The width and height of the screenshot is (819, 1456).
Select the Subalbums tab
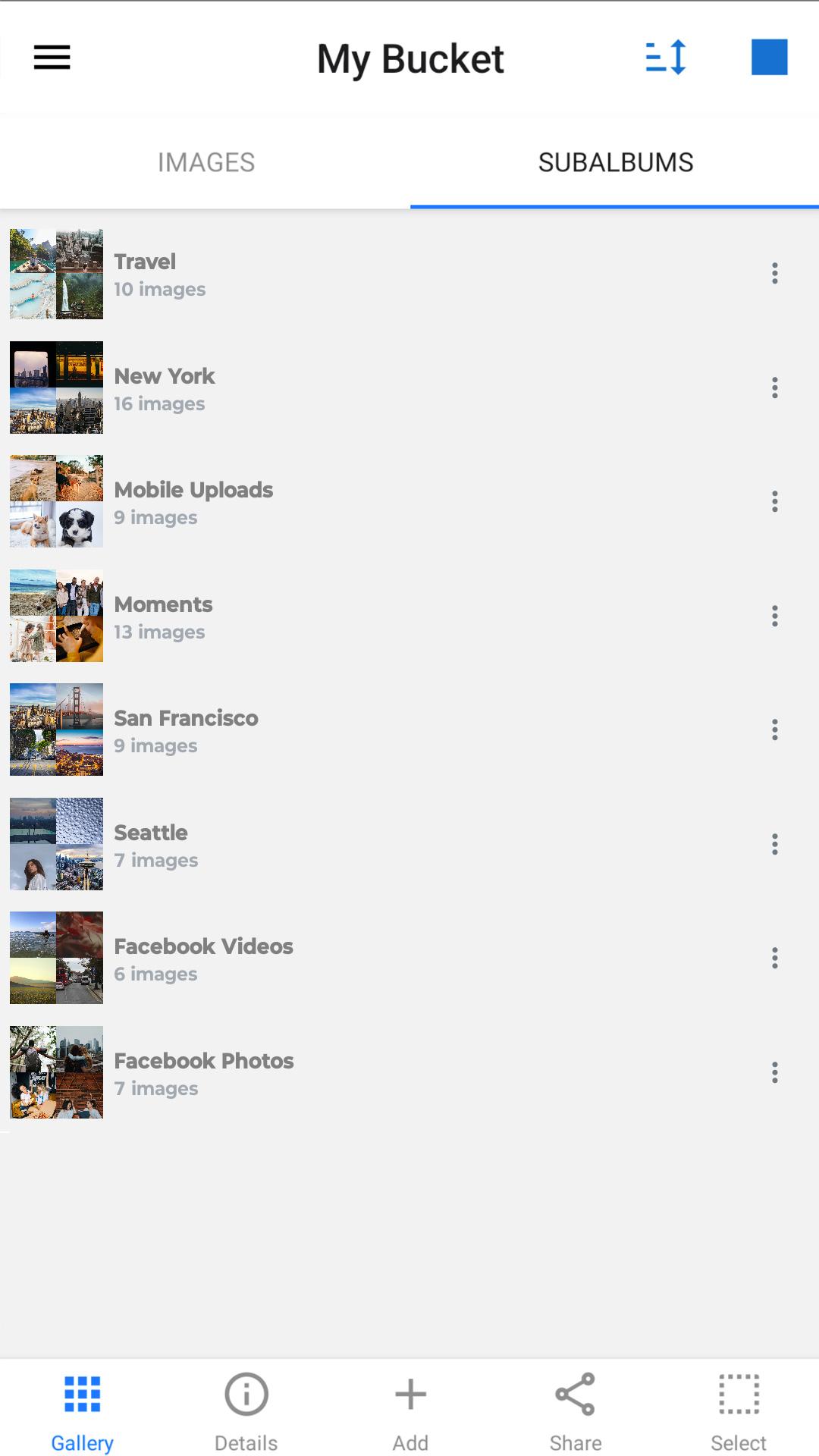point(615,162)
